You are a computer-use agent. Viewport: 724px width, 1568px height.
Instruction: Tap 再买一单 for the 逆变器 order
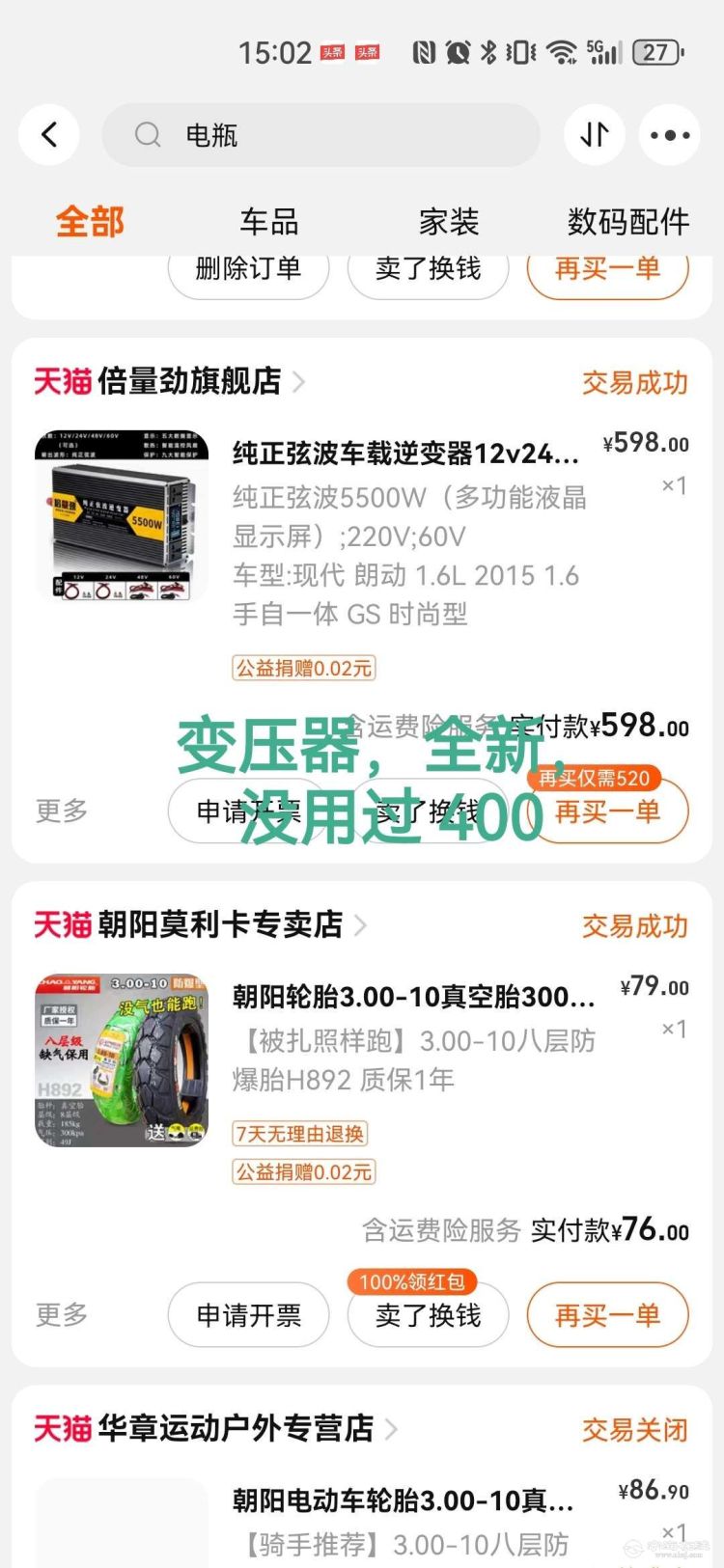pos(607,812)
